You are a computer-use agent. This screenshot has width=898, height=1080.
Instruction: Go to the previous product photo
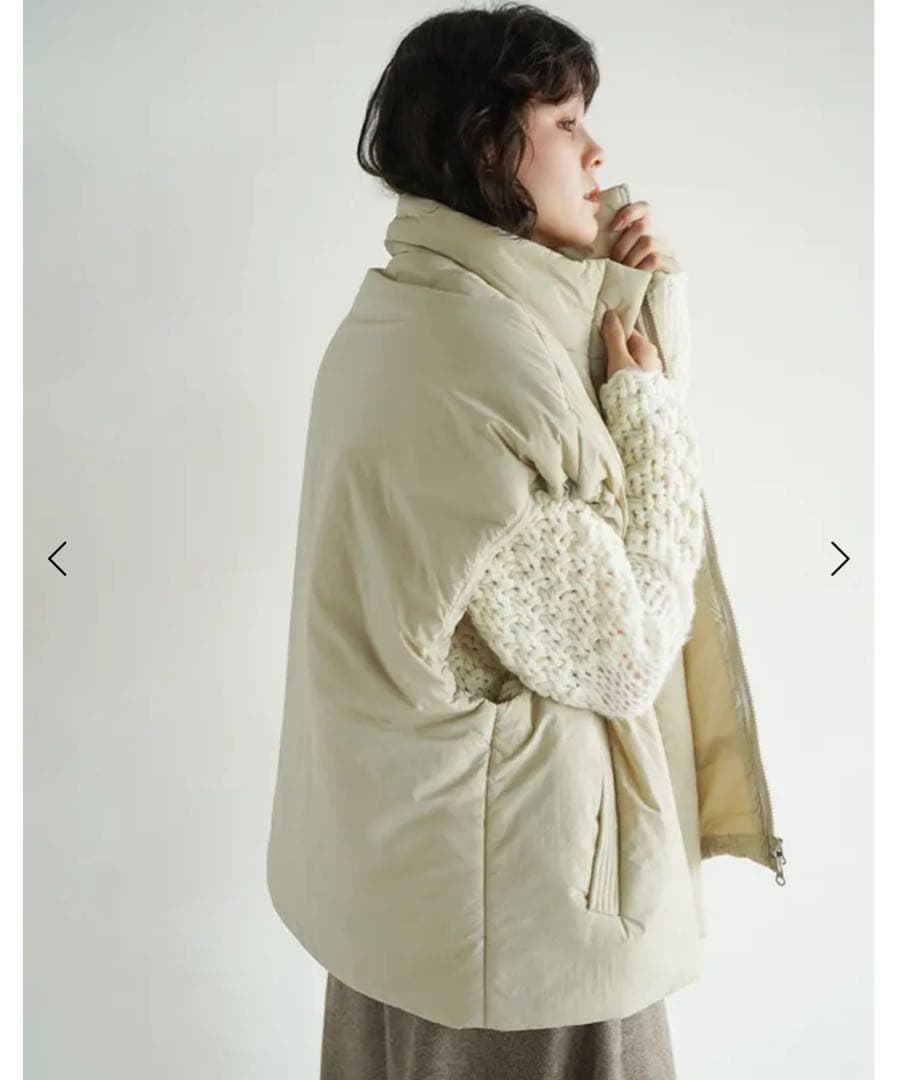click(x=58, y=559)
